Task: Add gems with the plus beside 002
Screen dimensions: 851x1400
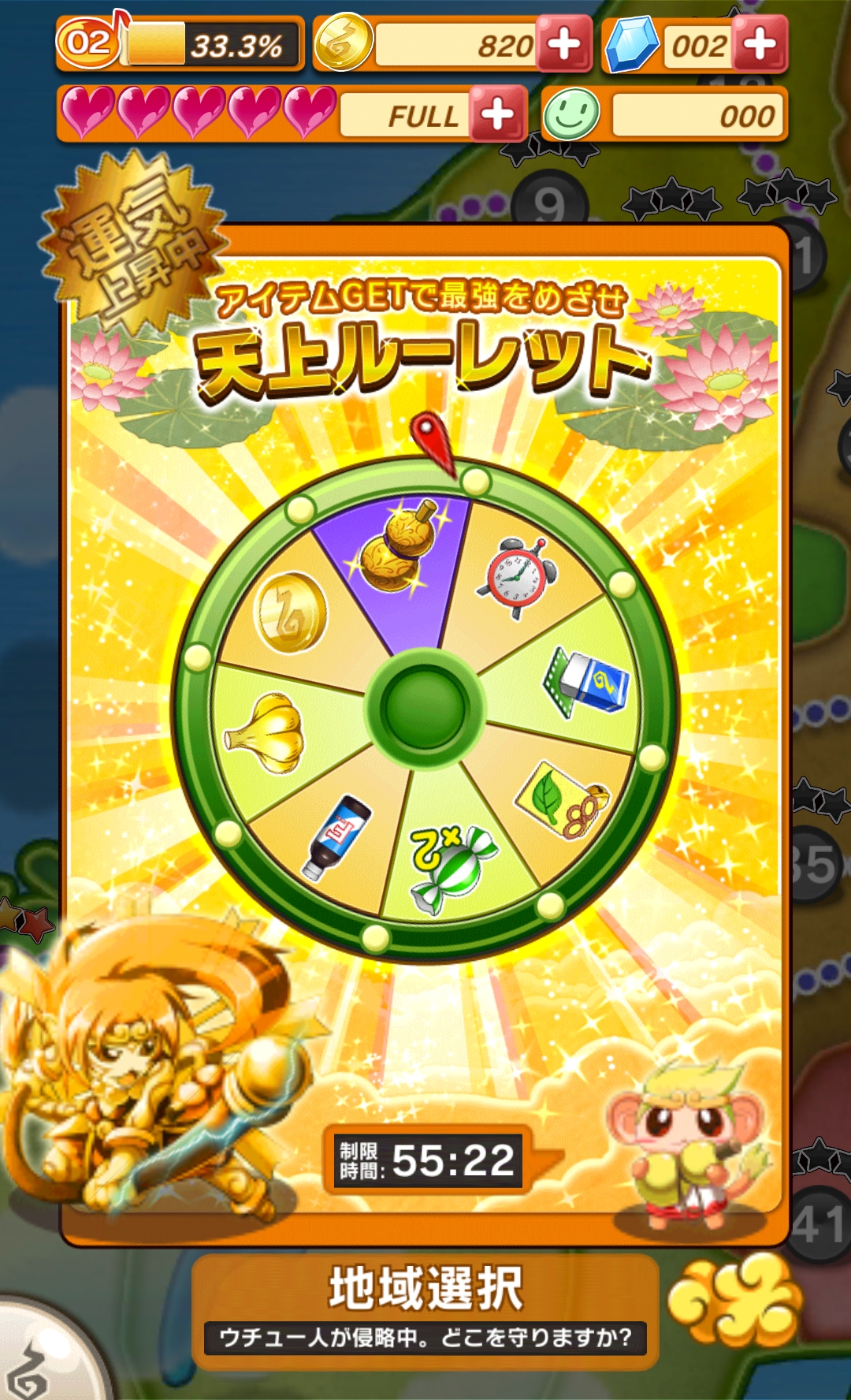Action: click(x=760, y=44)
